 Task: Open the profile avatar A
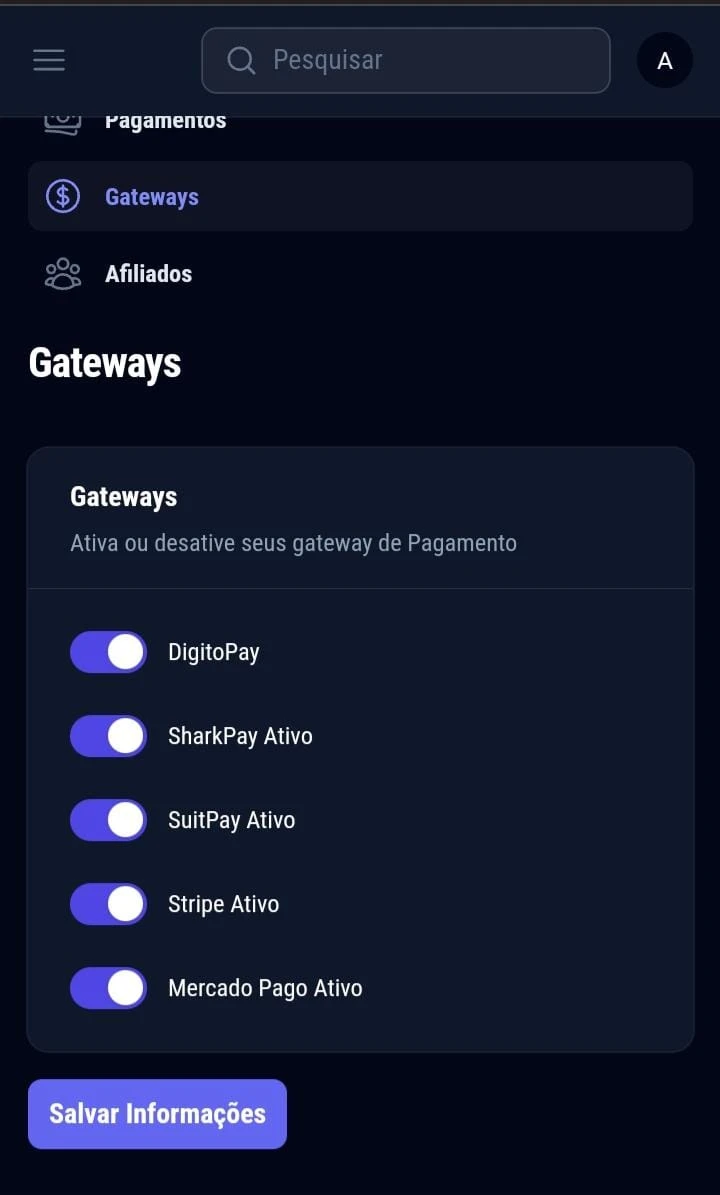[664, 61]
